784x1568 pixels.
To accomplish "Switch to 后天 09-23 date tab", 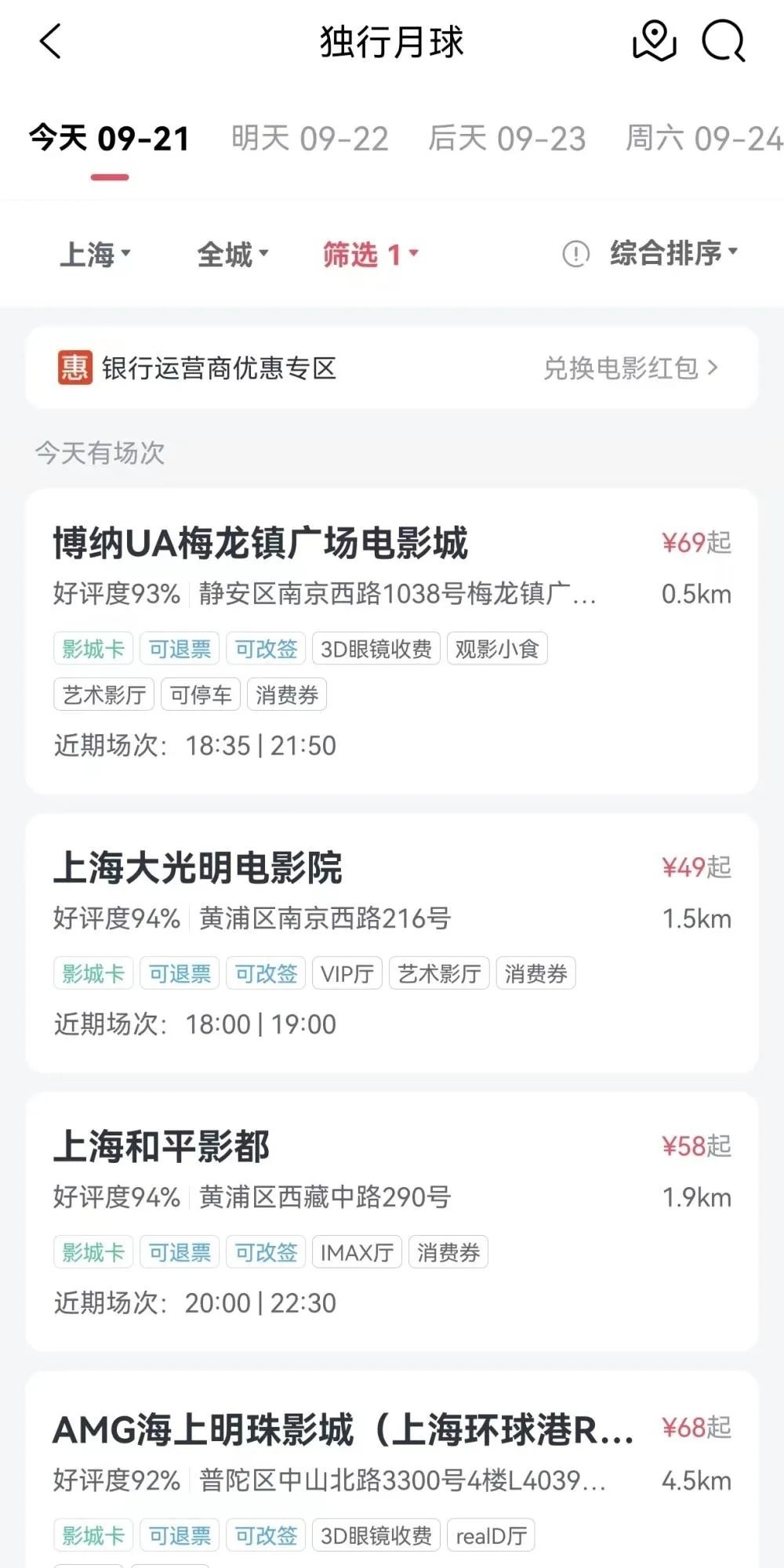I will [x=507, y=139].
